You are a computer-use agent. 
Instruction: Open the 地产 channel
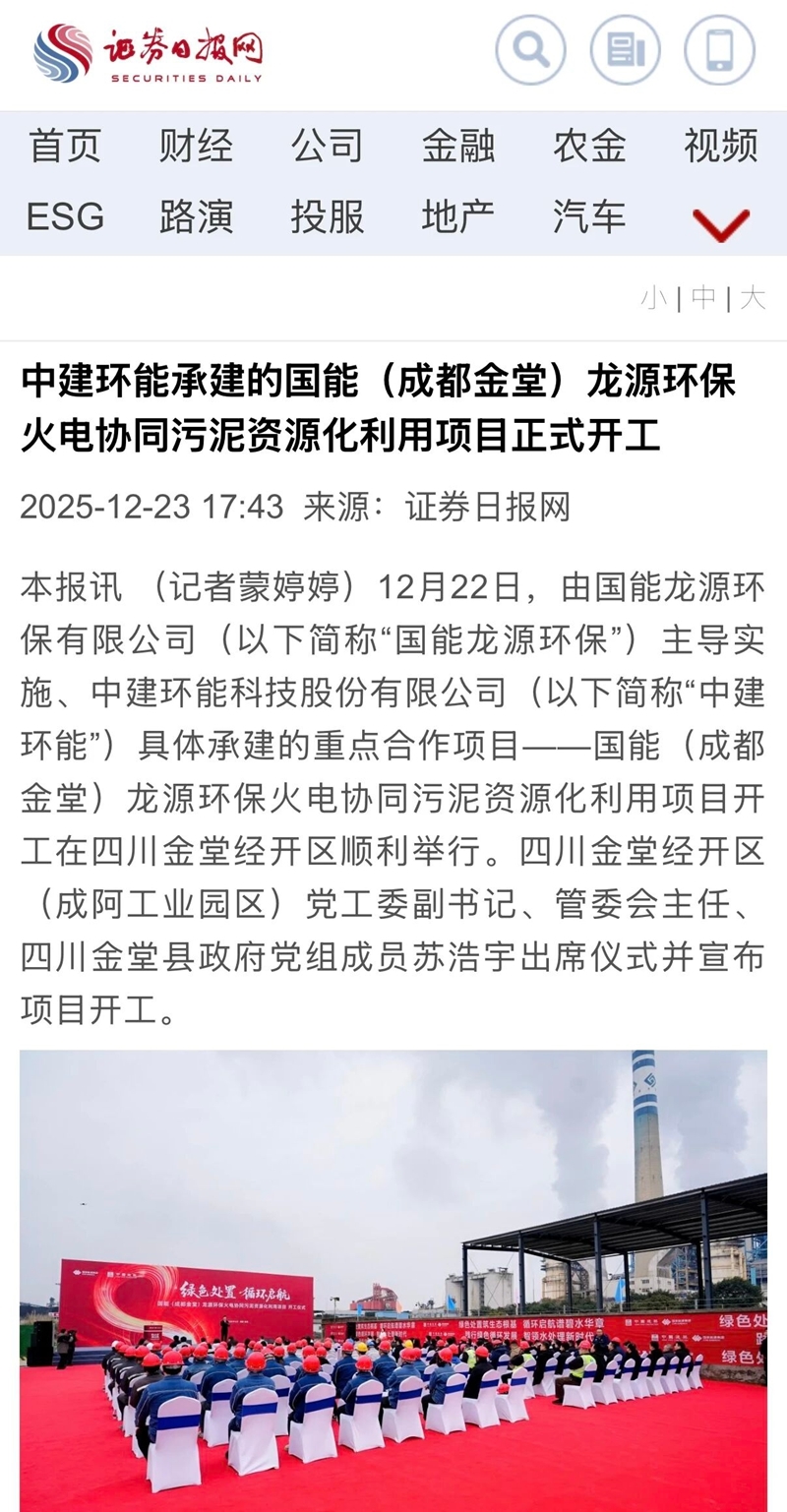pyautogui.click(x=458, y=216)
